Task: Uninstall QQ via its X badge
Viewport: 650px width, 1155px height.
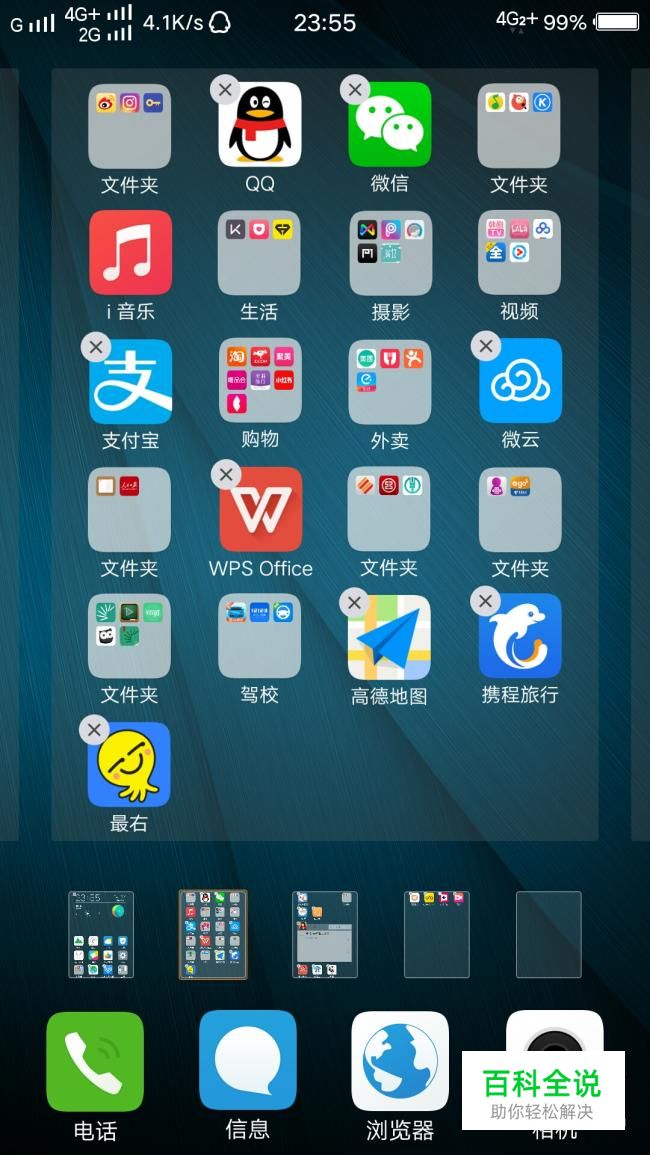Action: coord(225,90)
